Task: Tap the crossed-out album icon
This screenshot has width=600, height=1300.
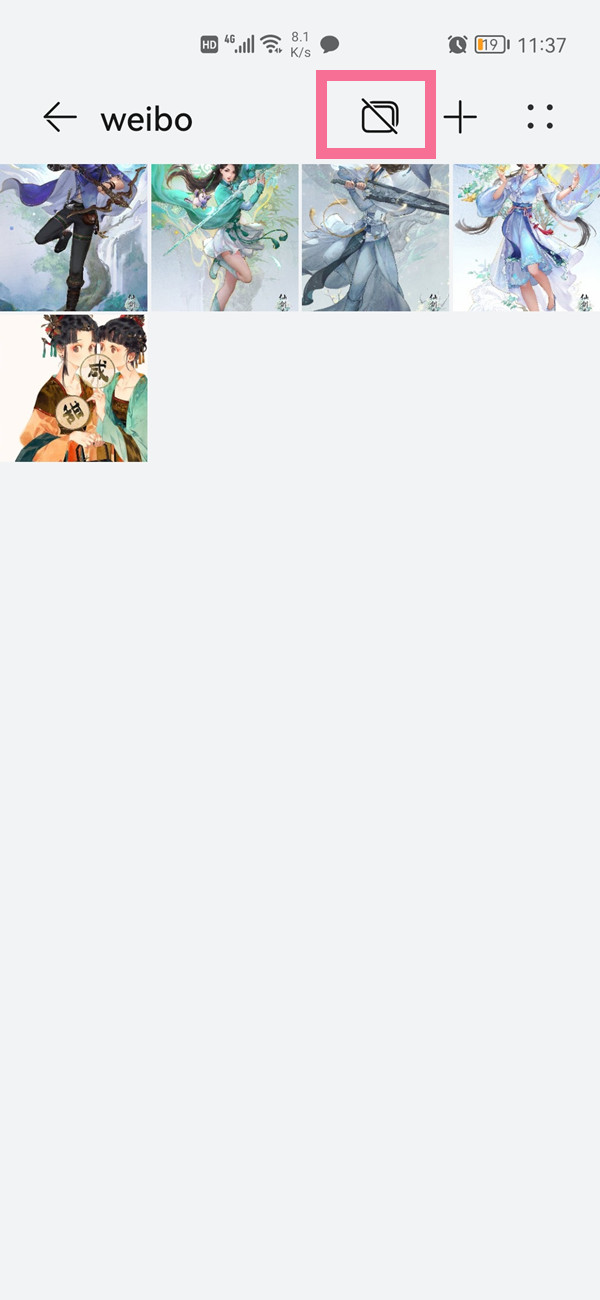Action: (379, 118)
